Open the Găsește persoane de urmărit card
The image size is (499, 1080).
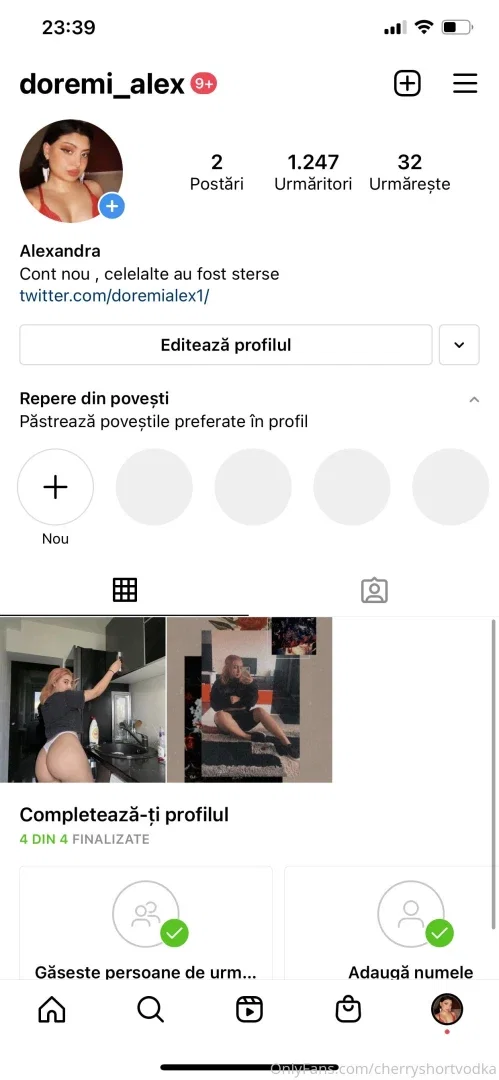[145, 924]
